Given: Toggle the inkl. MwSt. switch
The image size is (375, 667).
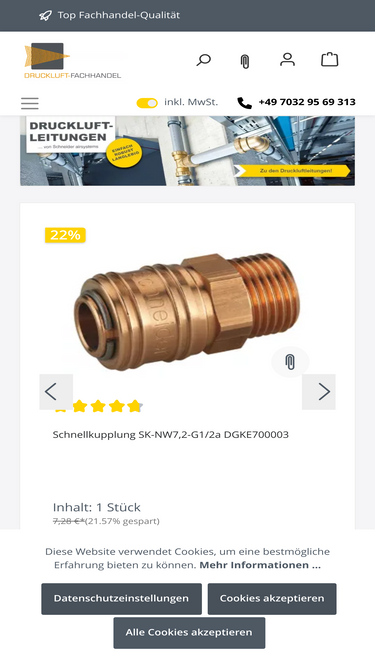Looking at the screenshot, I should click(x=147, y=103).
